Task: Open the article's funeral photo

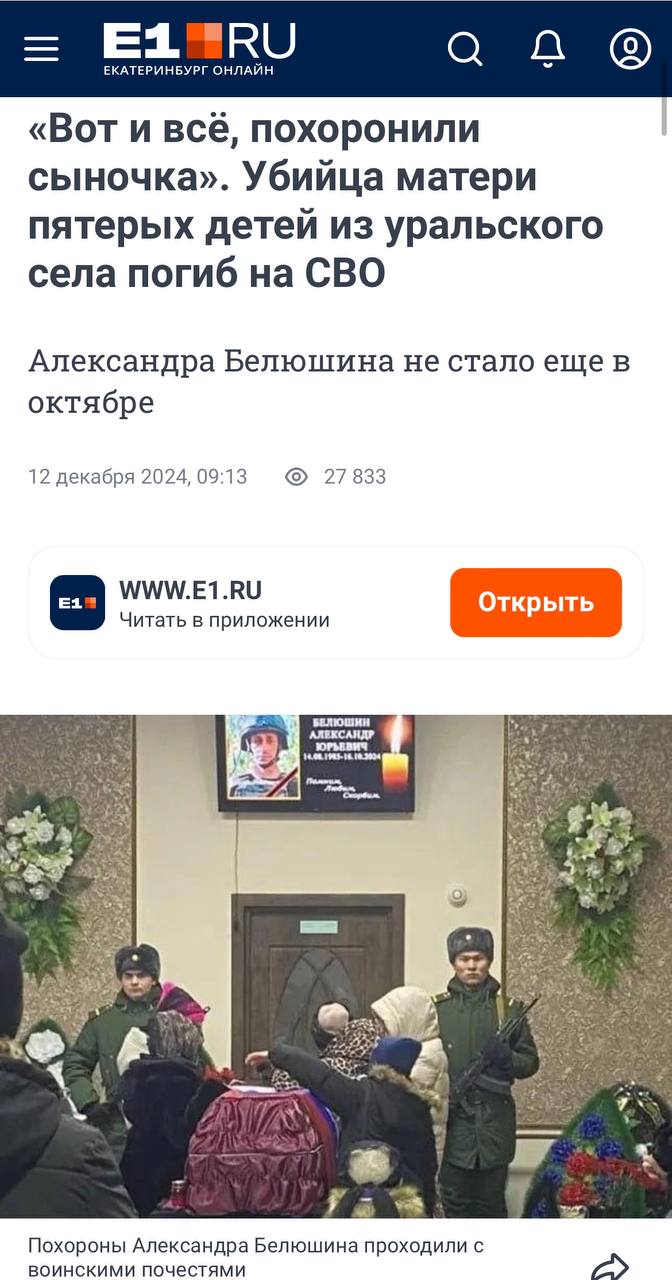Action: pos(336,965)
